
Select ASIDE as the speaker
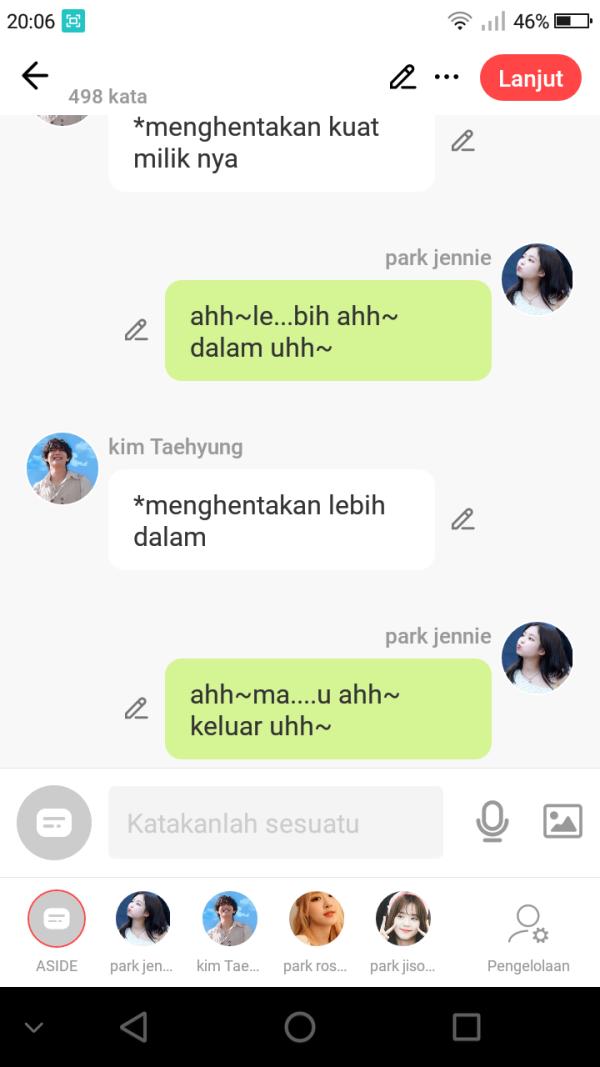(x=57, y=920)
